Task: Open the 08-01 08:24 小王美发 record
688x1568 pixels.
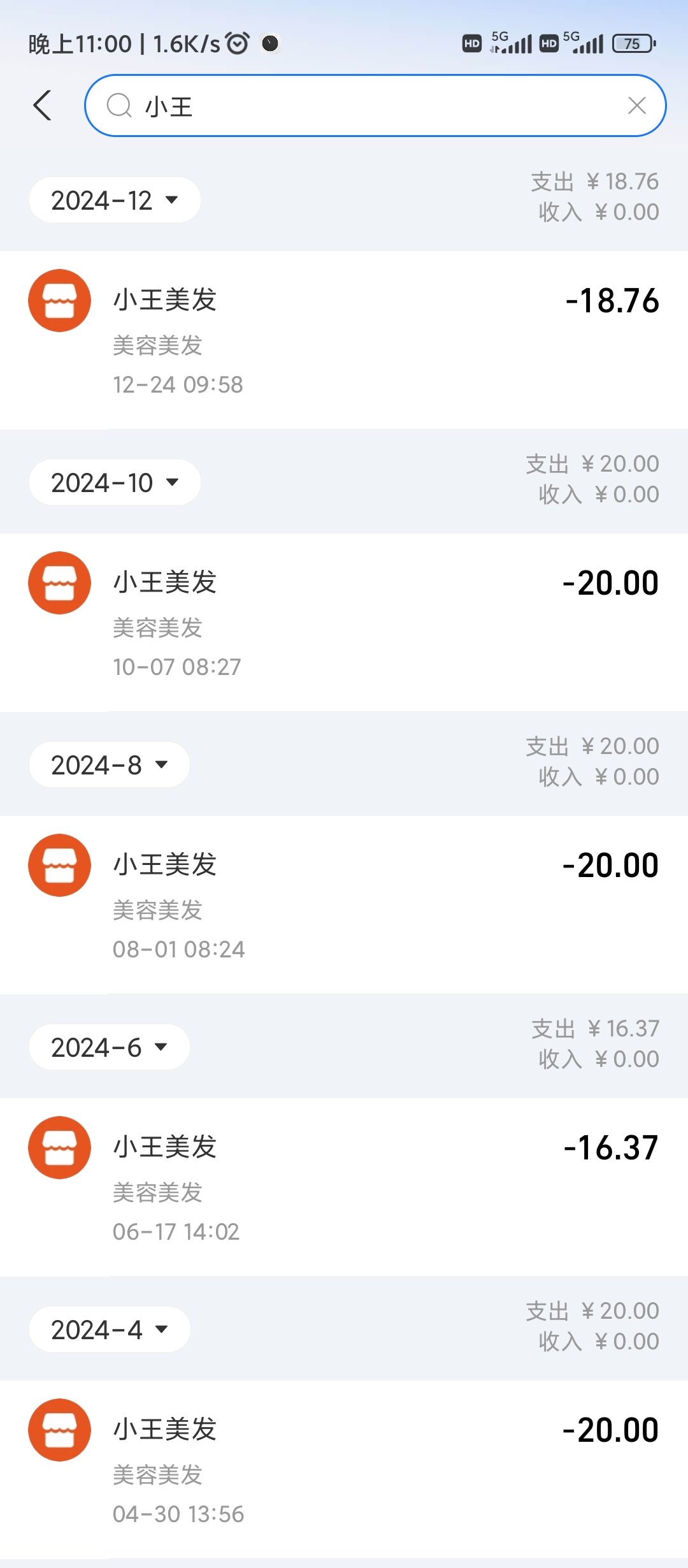Action: tap(344, 904)
